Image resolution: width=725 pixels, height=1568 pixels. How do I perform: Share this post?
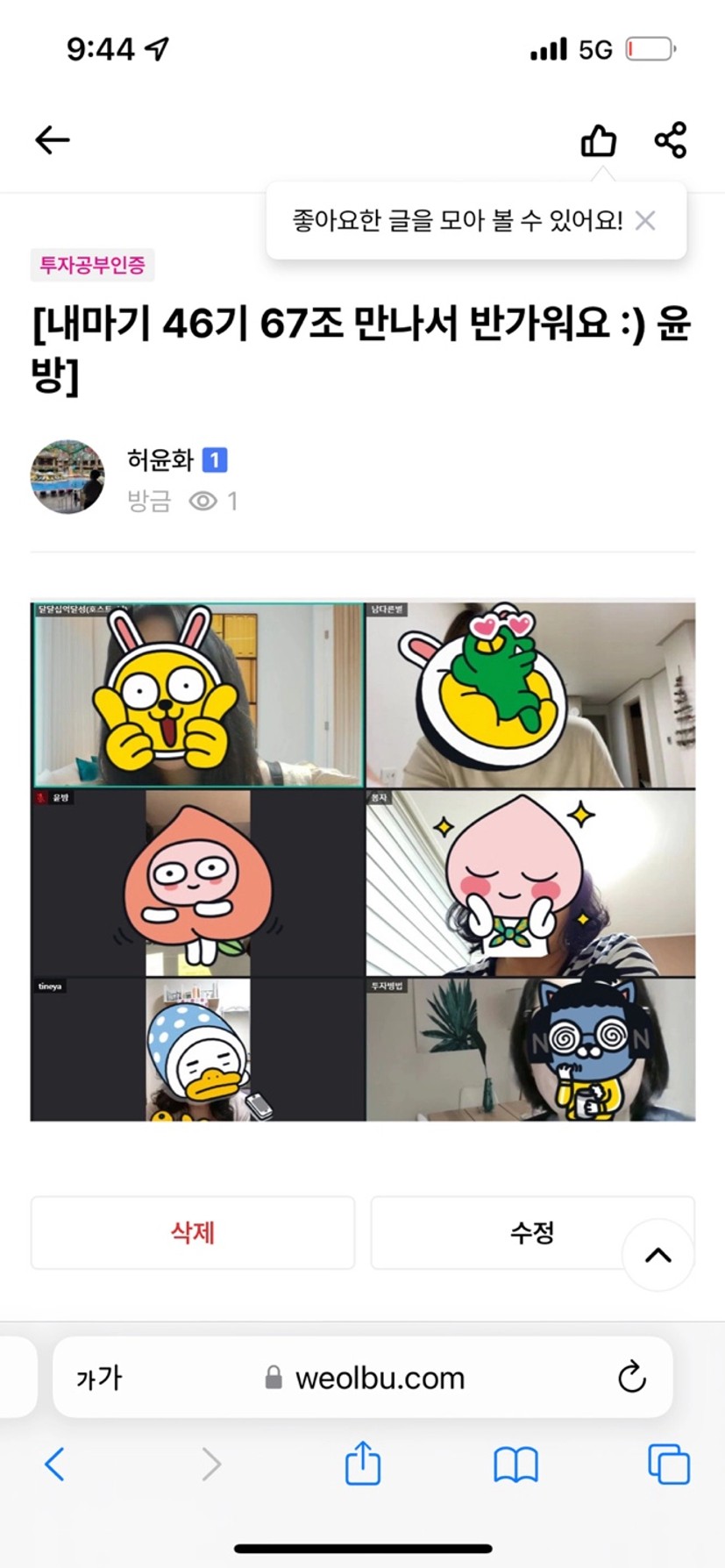[x=671, y=140]
